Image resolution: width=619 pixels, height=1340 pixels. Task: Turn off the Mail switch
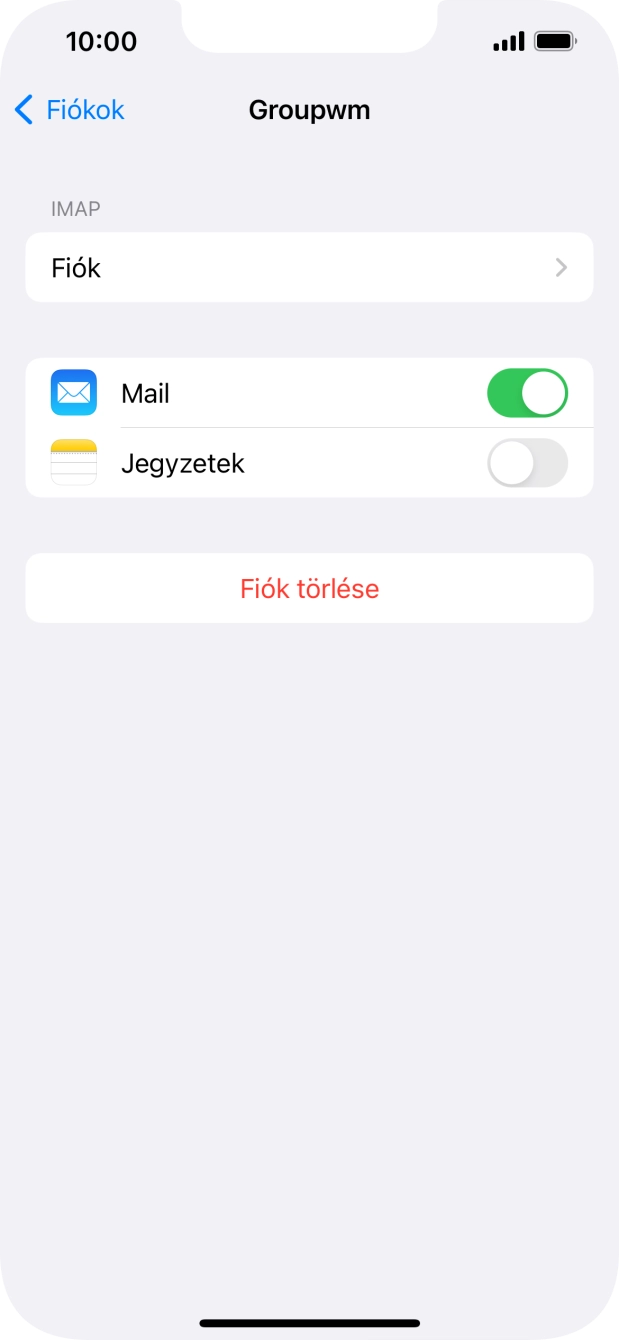pyautogui.click(x=527, y=393)
